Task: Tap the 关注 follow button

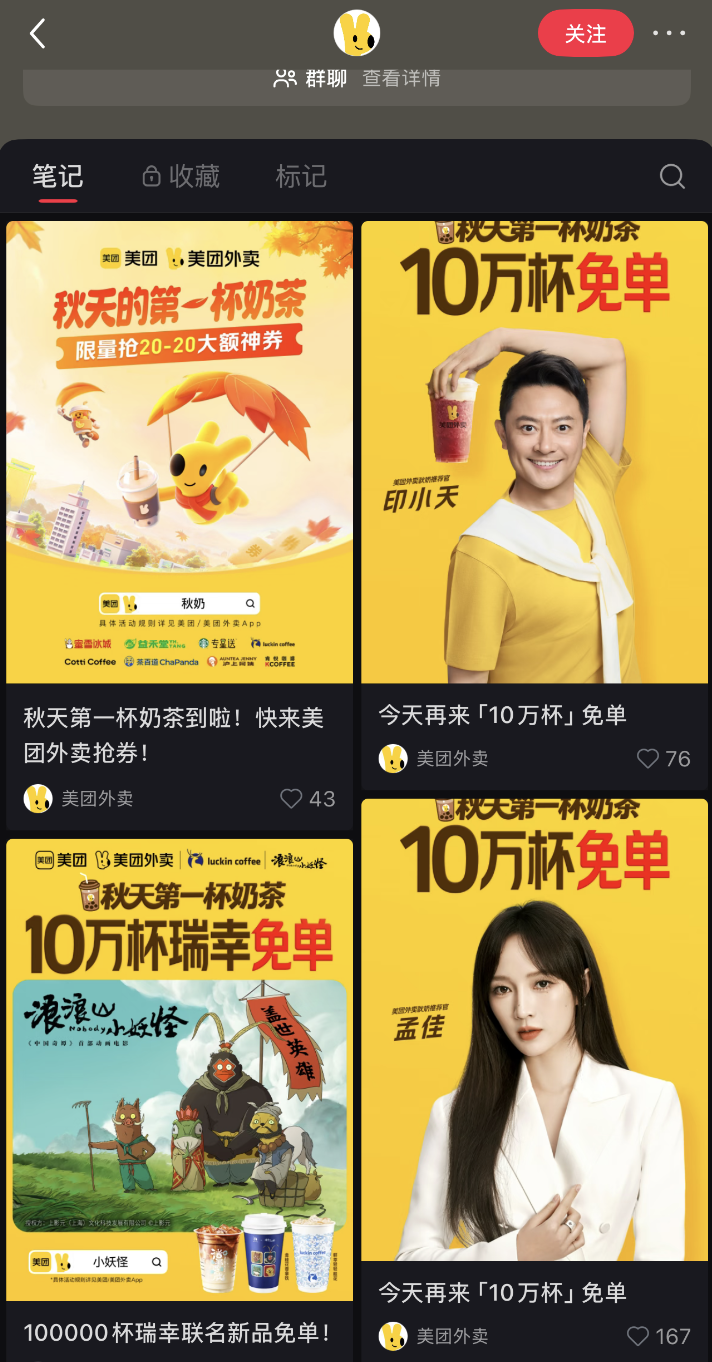Action: pyautogui.click(x=585, y=34)
